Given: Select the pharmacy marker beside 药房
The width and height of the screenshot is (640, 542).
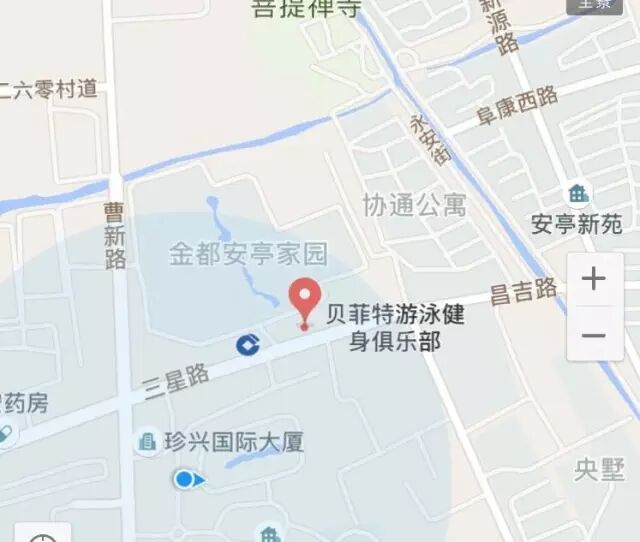Looking at the screenshot, I should click(5, 435).
